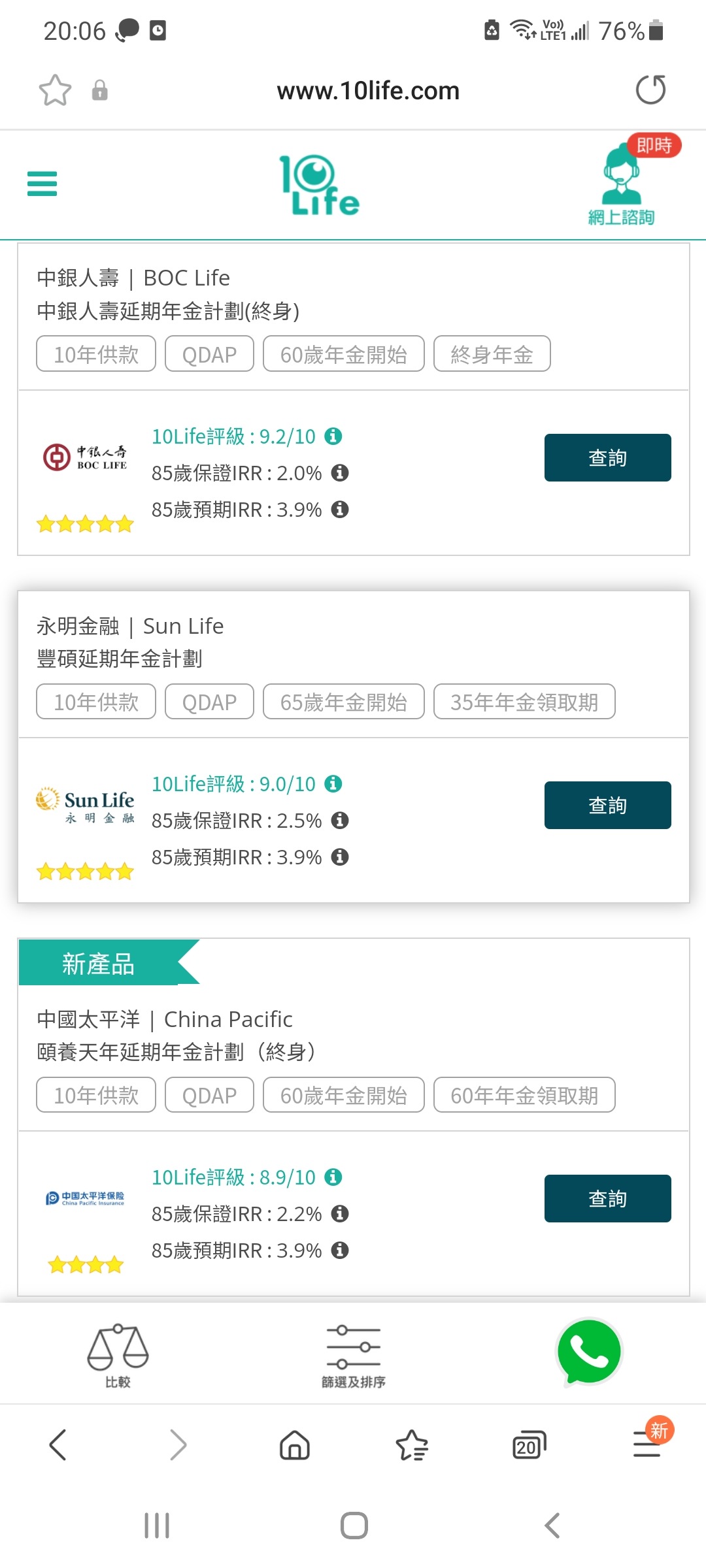Show info about BOC Life's 10Life rating
This screenshot has height=1568, width=706.
pos(333,436)
